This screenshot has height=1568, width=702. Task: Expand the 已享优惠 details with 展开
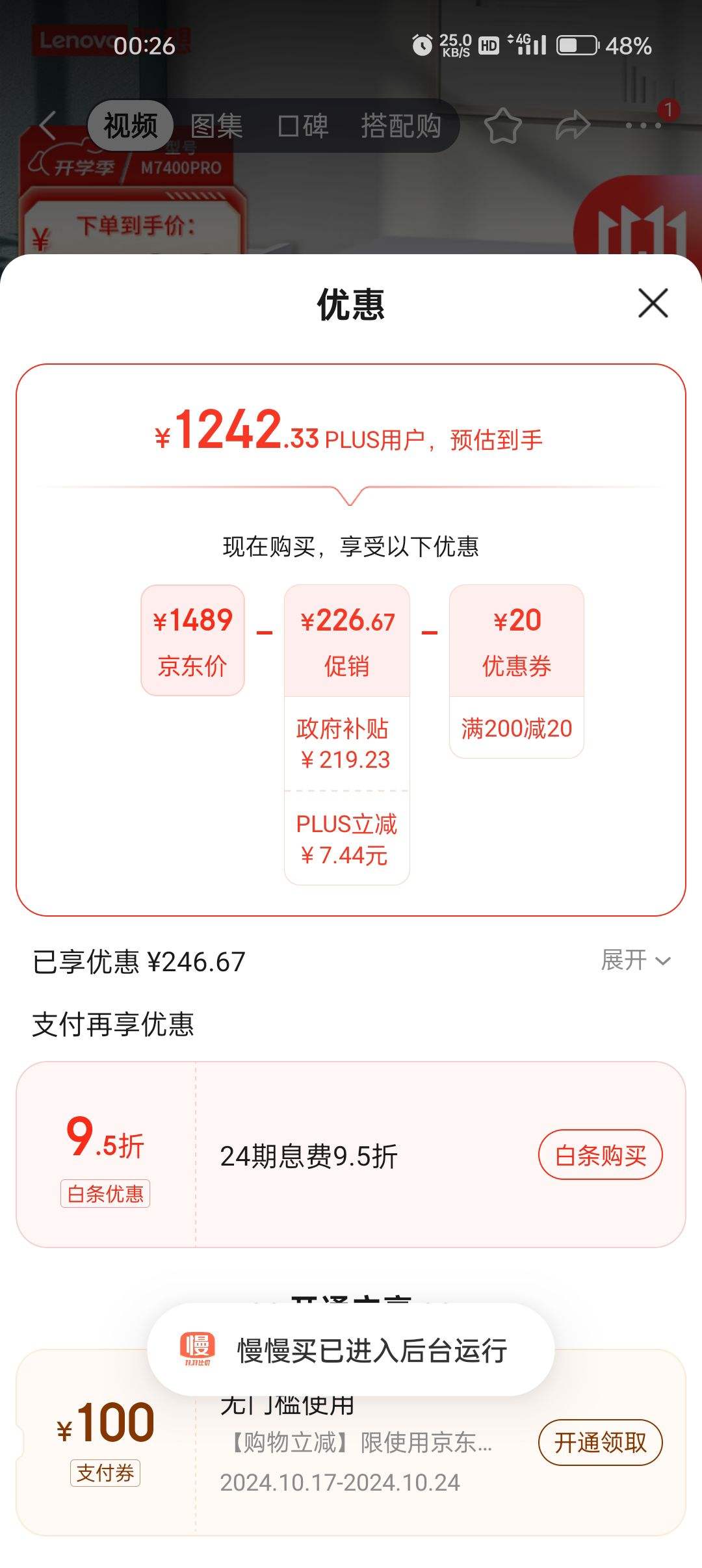tap(636, 960)
